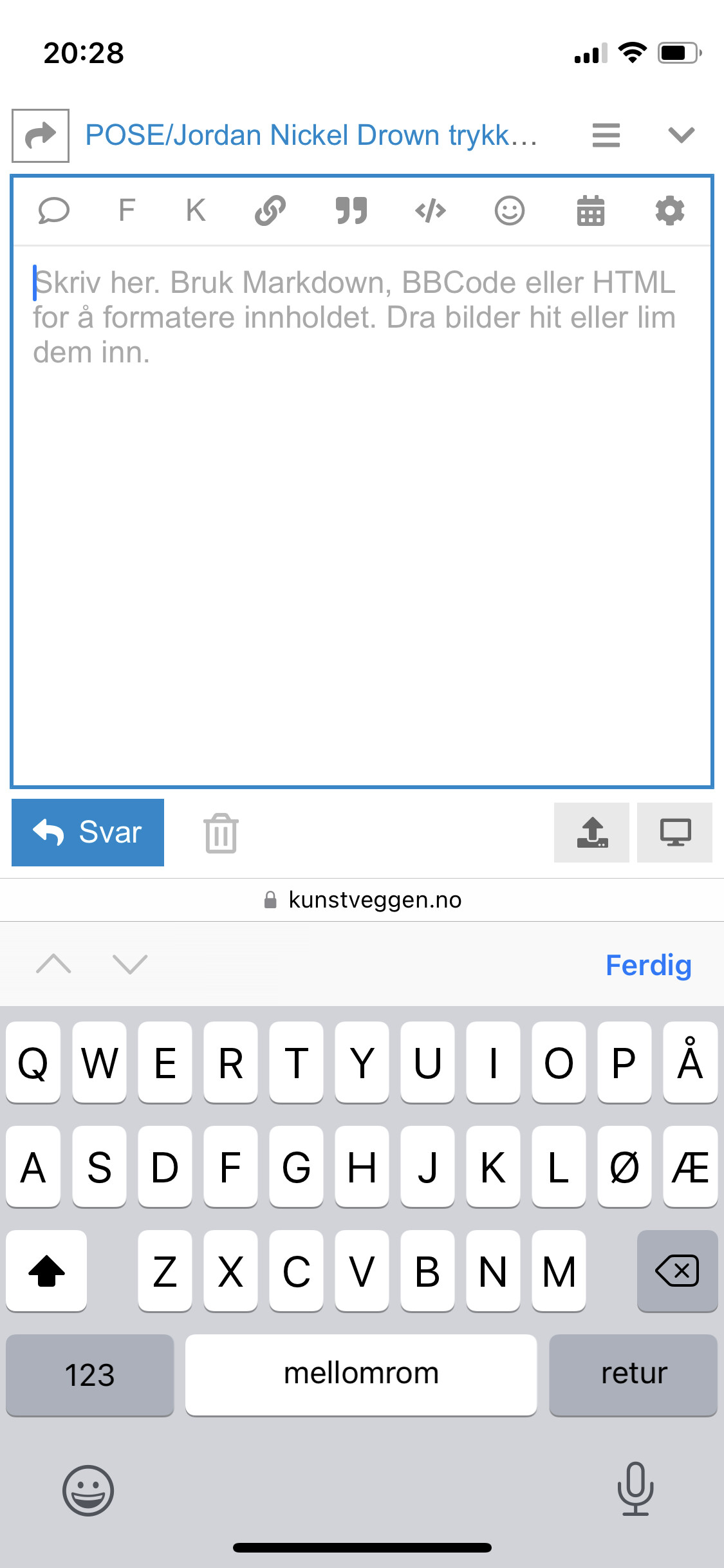Tap the reply arrow icon beside the topic title

click(x=41, y=136)
